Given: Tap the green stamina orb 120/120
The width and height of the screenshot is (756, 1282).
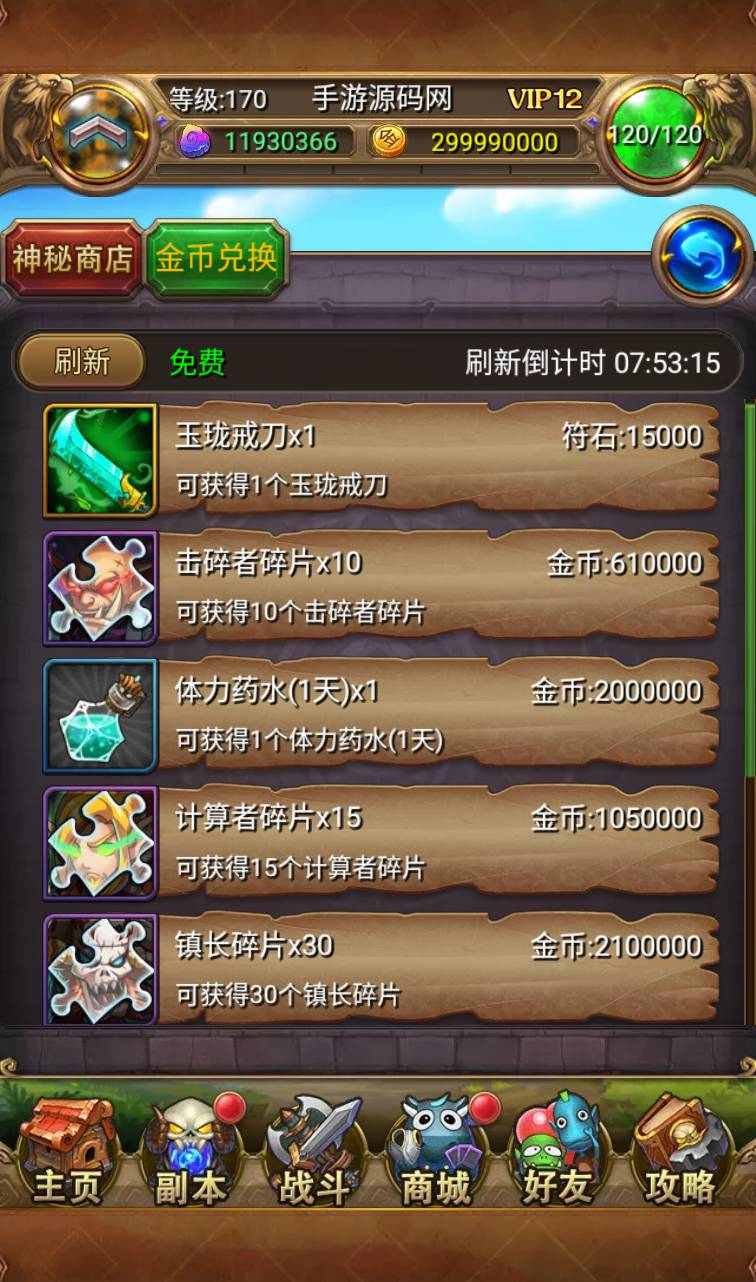Looking at the screenshot, I should [656, 135].
